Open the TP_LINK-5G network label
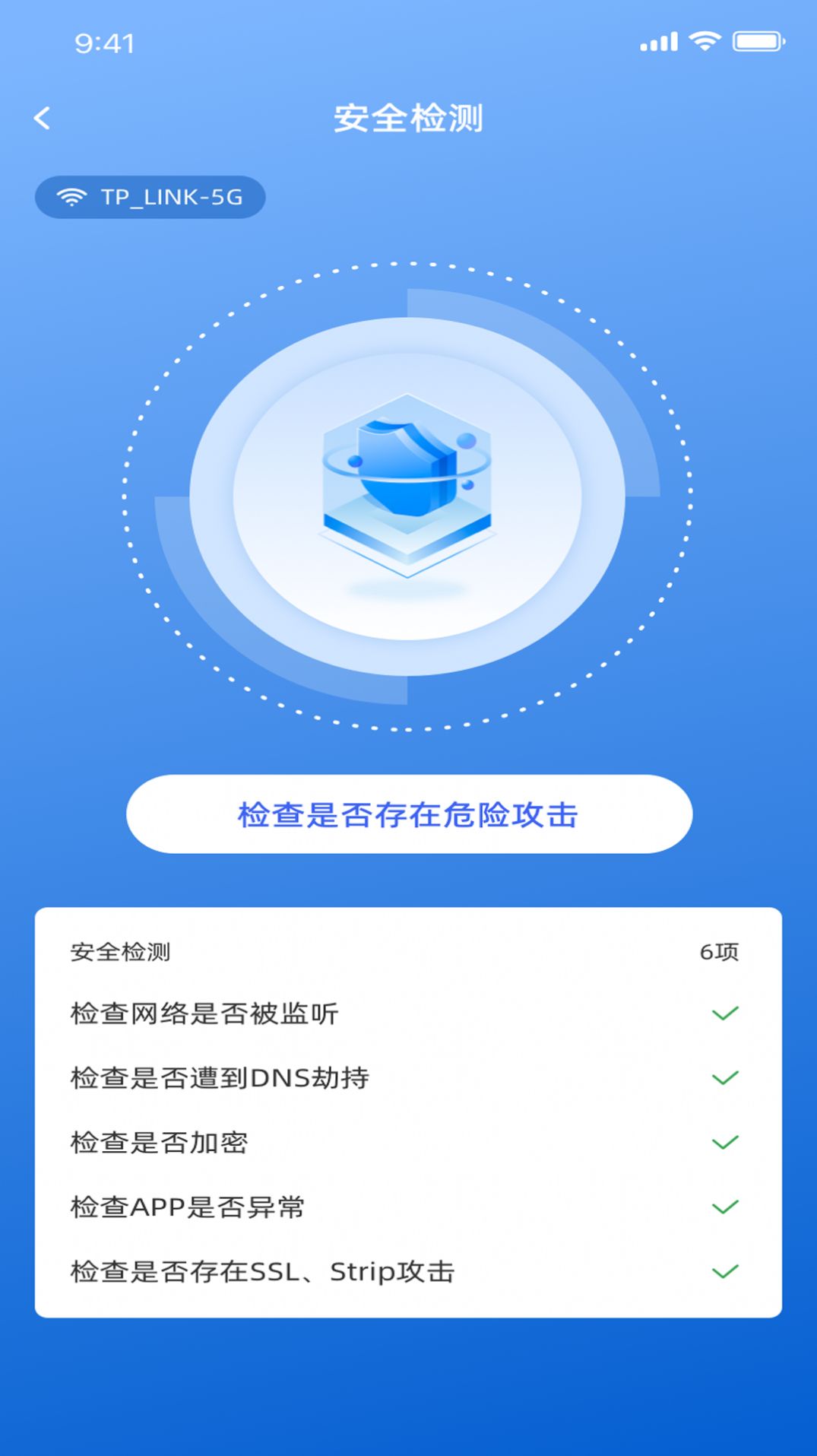Image resolution: width=817 pixels, height=1456 pixels. point(150,196)
